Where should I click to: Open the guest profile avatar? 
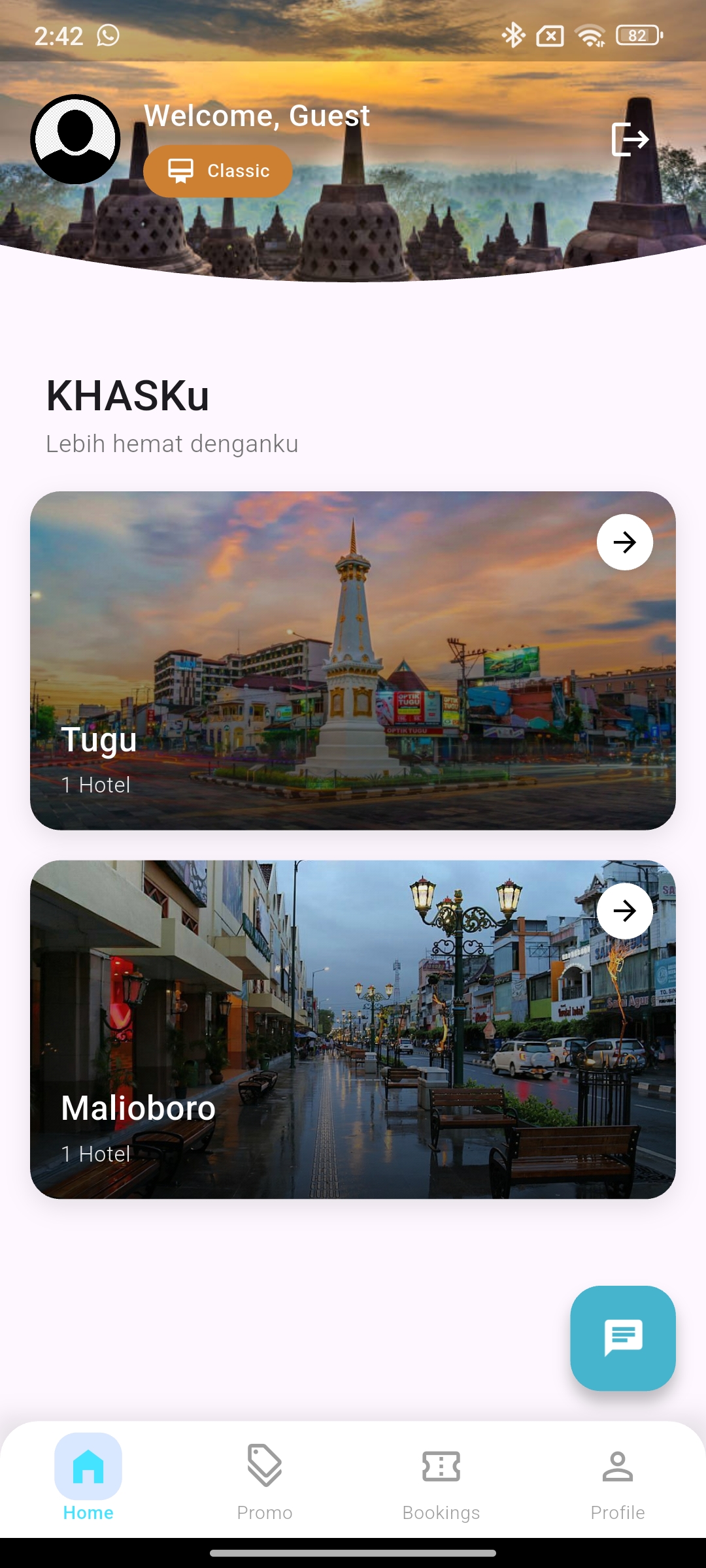coord(75,139)
